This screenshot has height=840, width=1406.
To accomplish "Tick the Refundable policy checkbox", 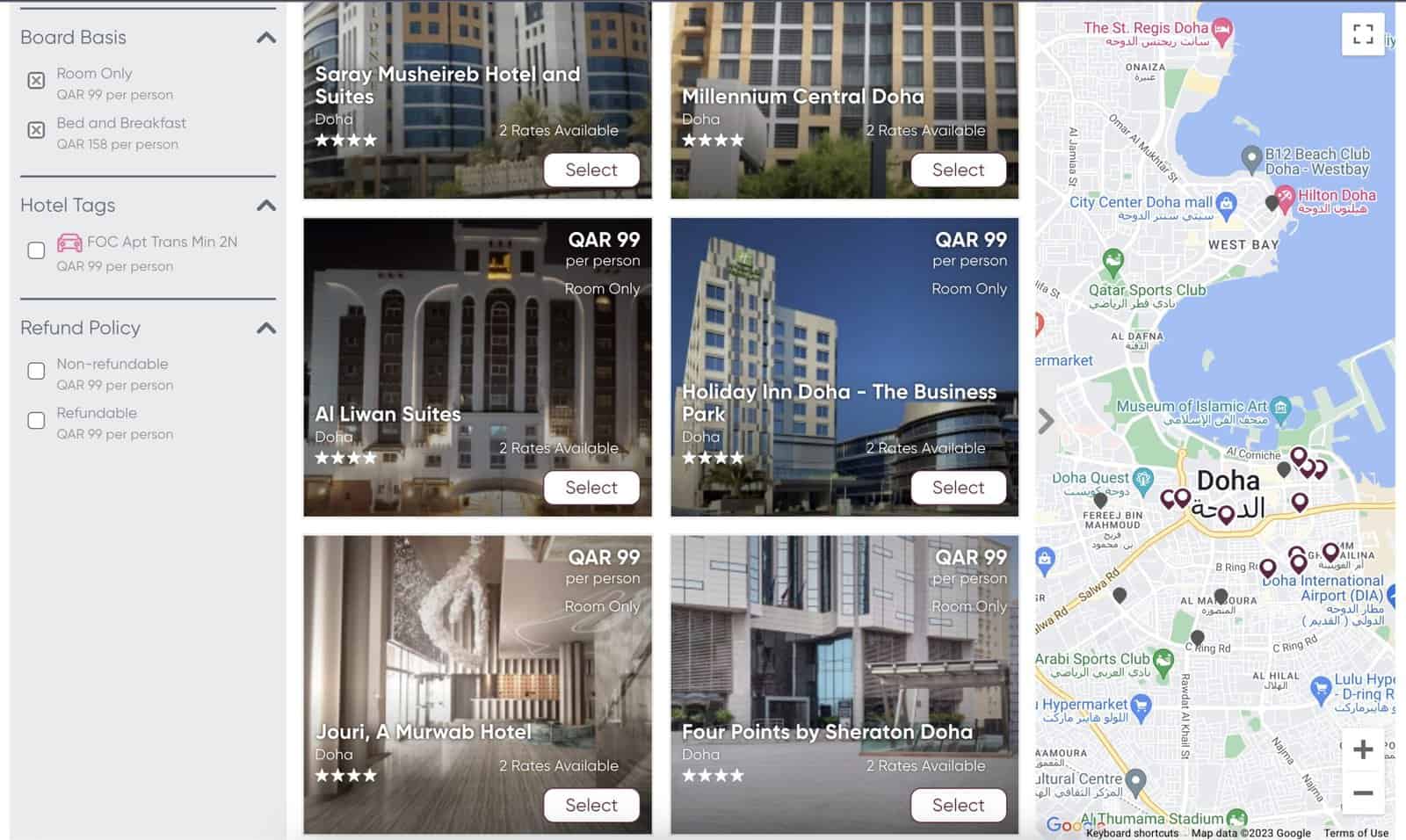I will [x=36, y=420].
